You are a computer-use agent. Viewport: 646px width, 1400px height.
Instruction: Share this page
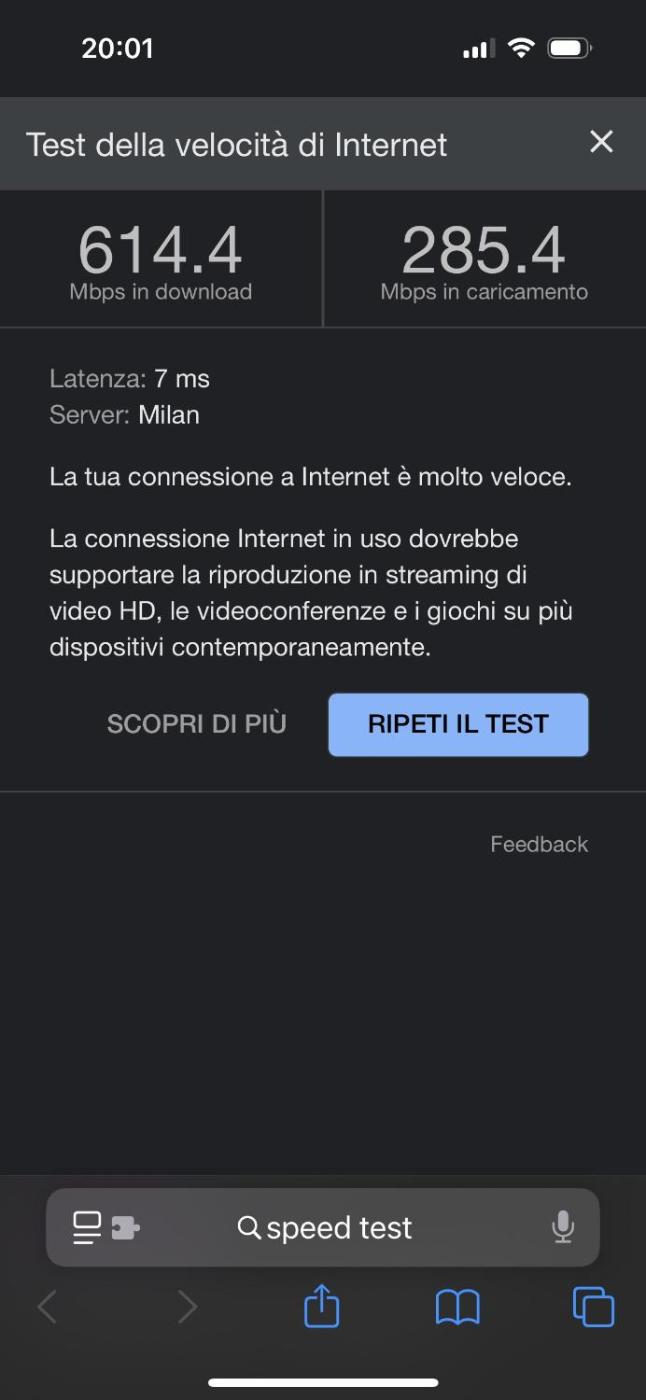pos(322,1307)
